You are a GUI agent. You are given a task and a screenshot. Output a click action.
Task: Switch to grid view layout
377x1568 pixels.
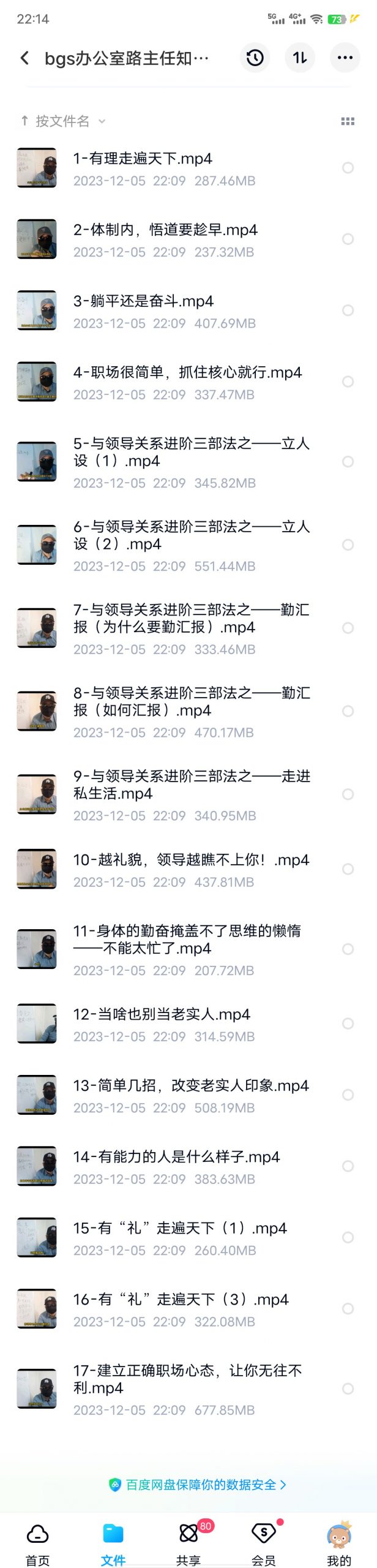[348, 121]
